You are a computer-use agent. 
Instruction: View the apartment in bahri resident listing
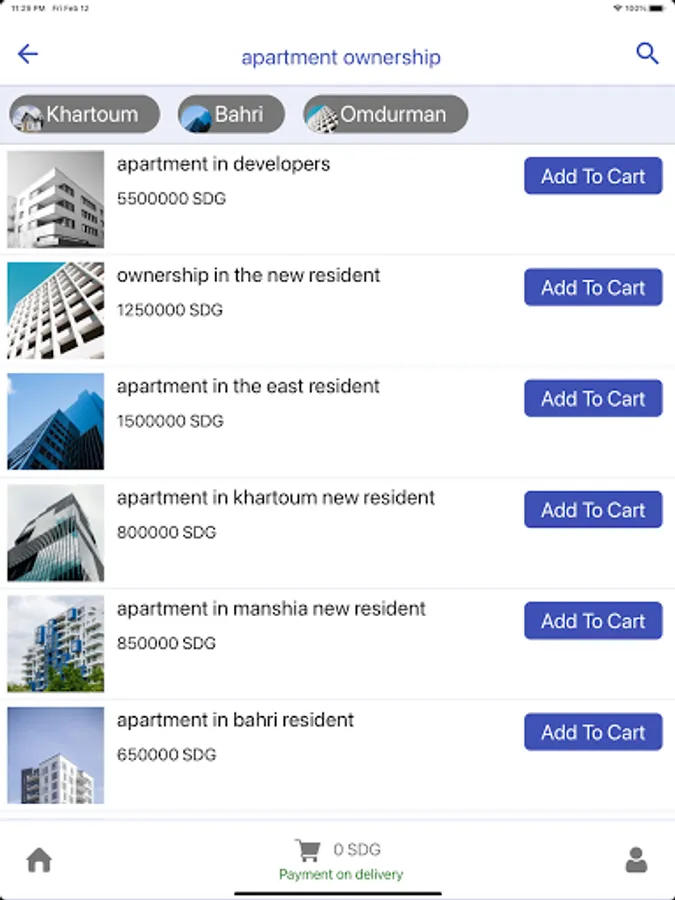click(235, 720)
